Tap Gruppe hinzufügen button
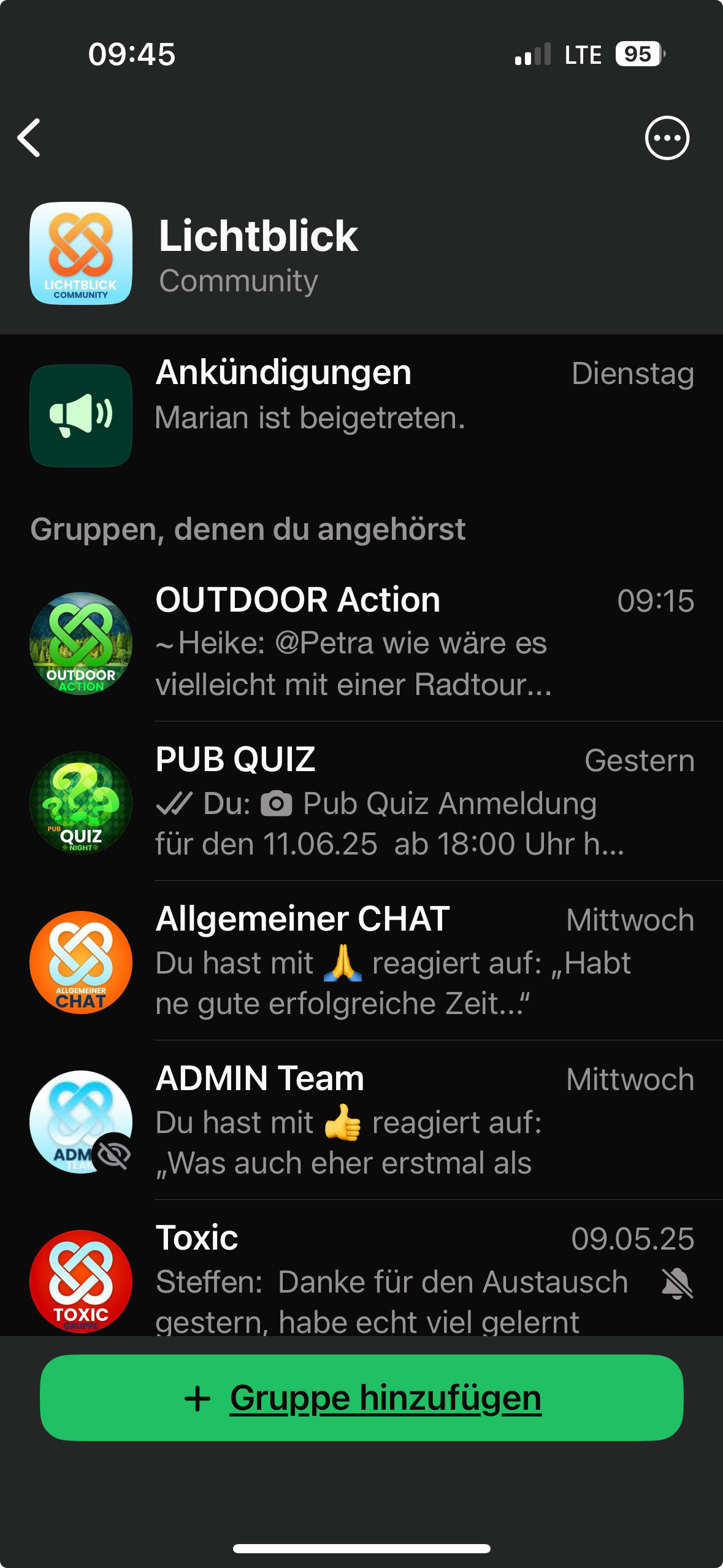This screenshot has width=723, height=1568. tap(362, 1398)
